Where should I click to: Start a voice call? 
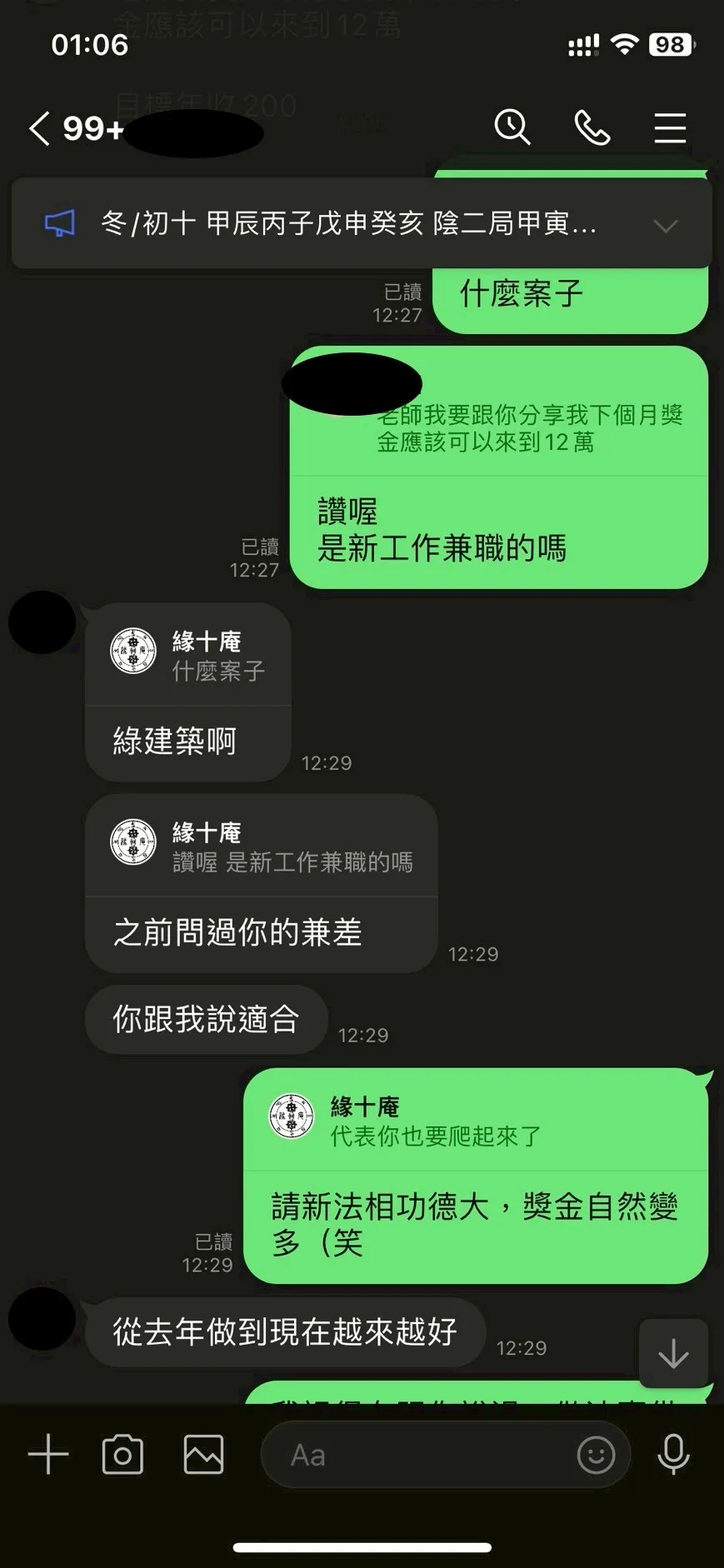coord(592,128)
